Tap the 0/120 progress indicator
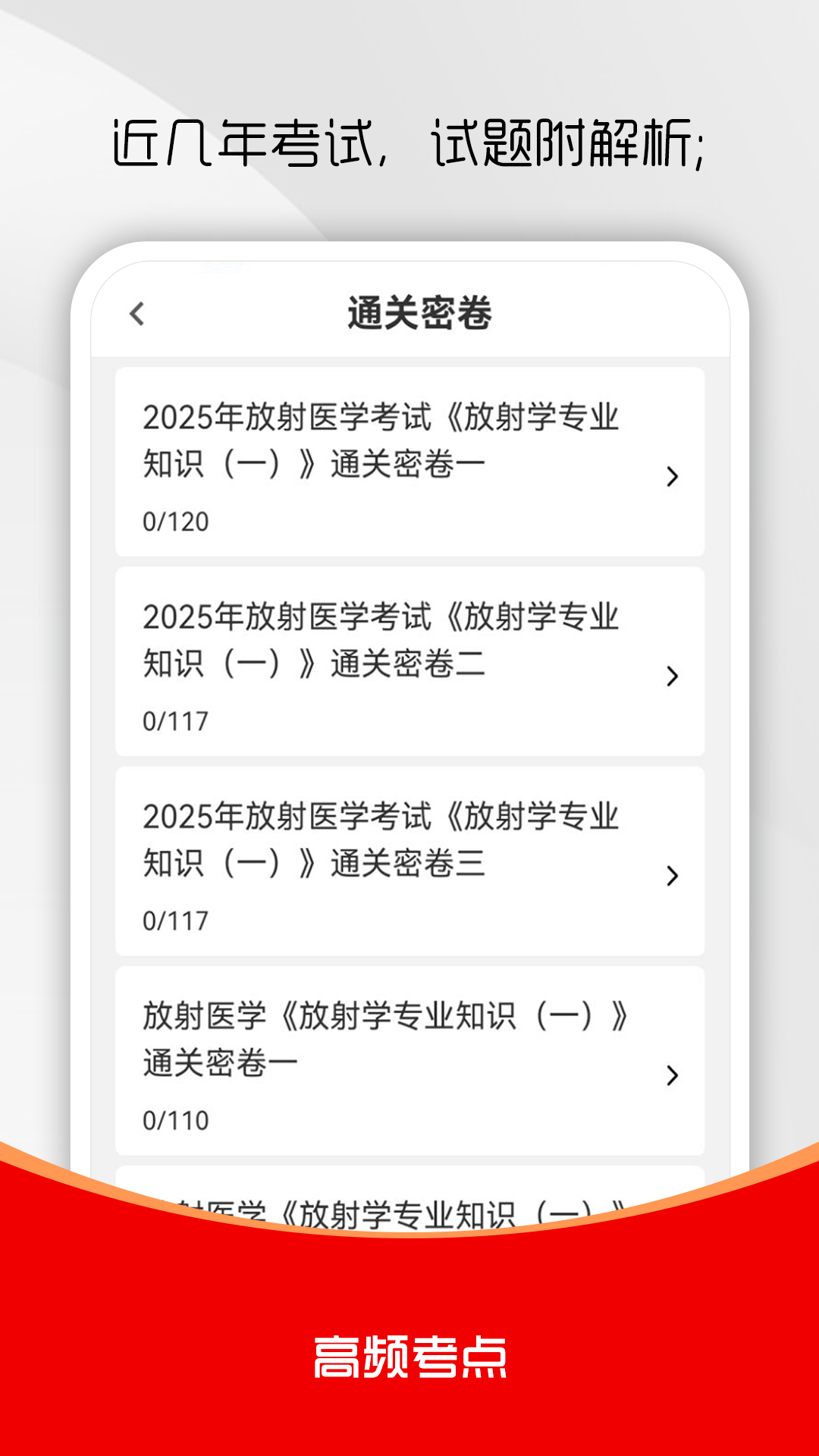 175,520
